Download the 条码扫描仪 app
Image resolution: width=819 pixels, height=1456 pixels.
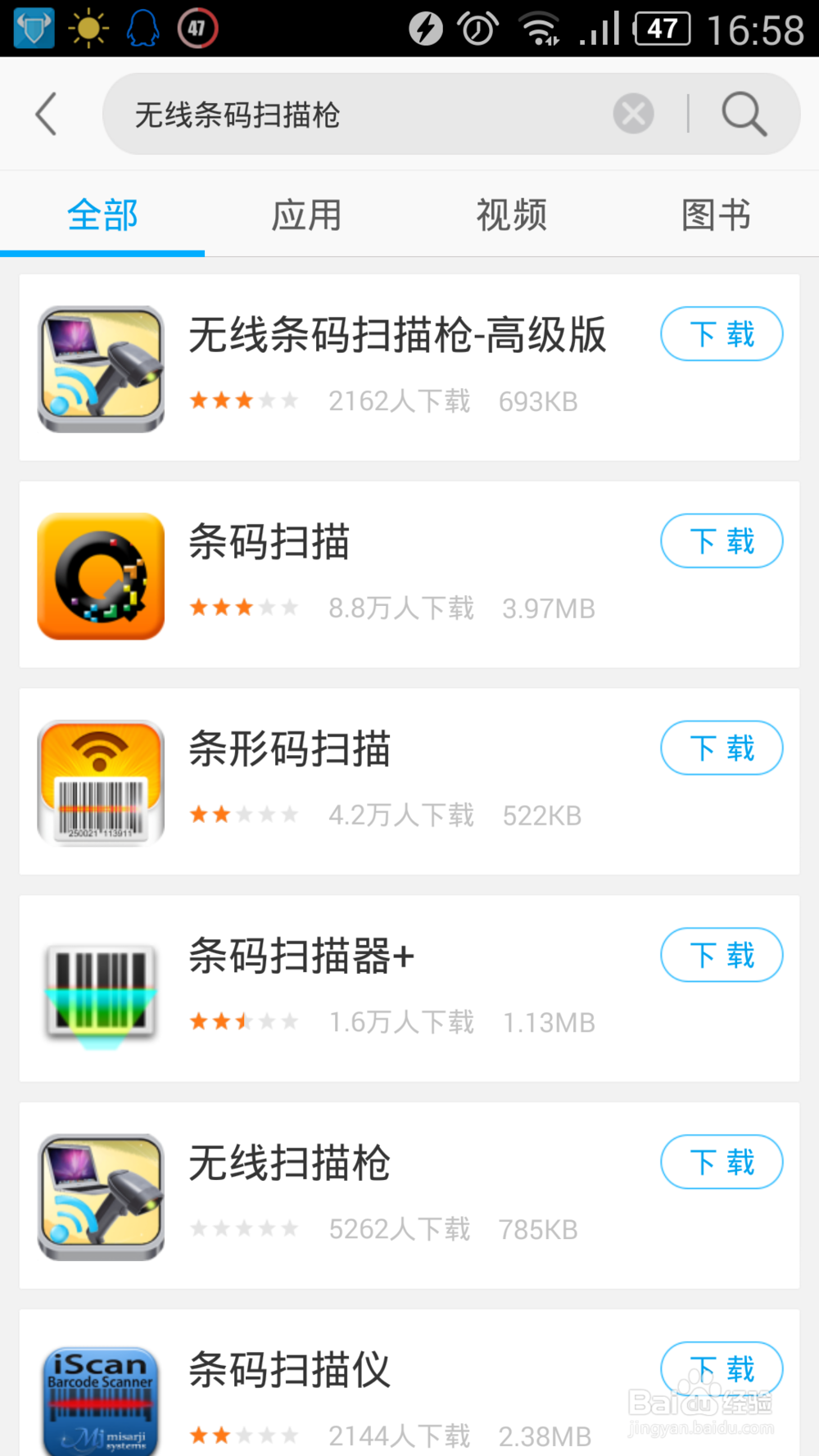722,1368
